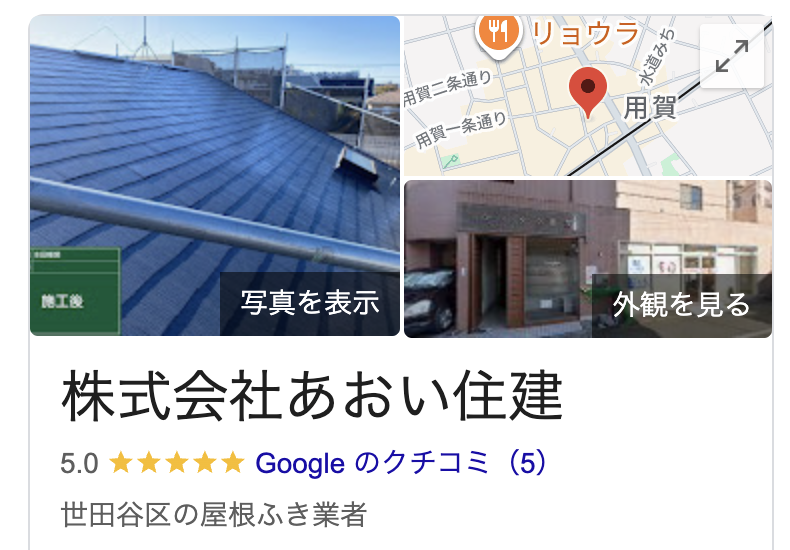Viewport: 790px width, 550px height.
Task: Open the roof photo labelled 写真を表示
Action: [215, 176]
